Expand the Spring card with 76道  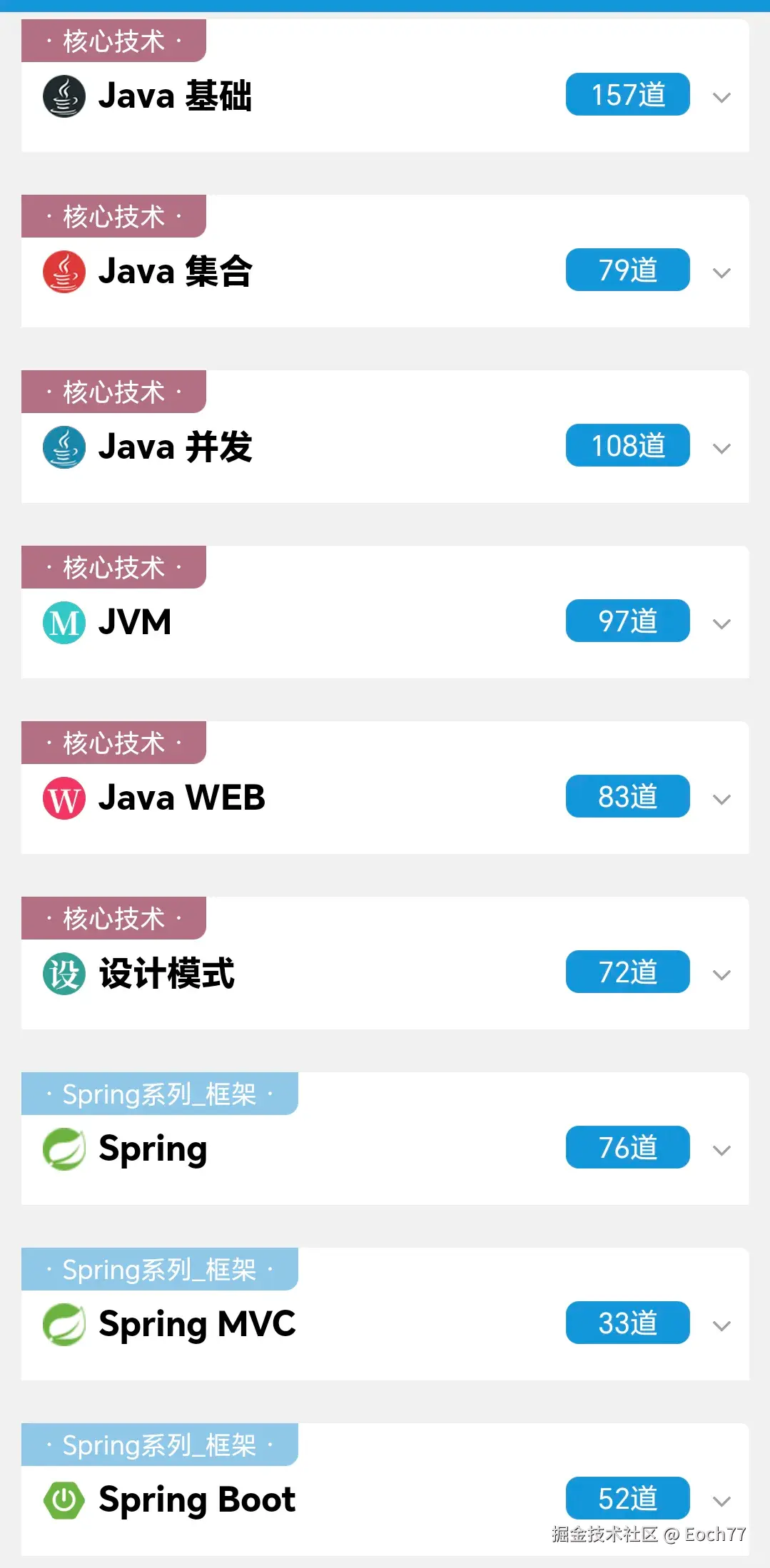point(721,1151)
